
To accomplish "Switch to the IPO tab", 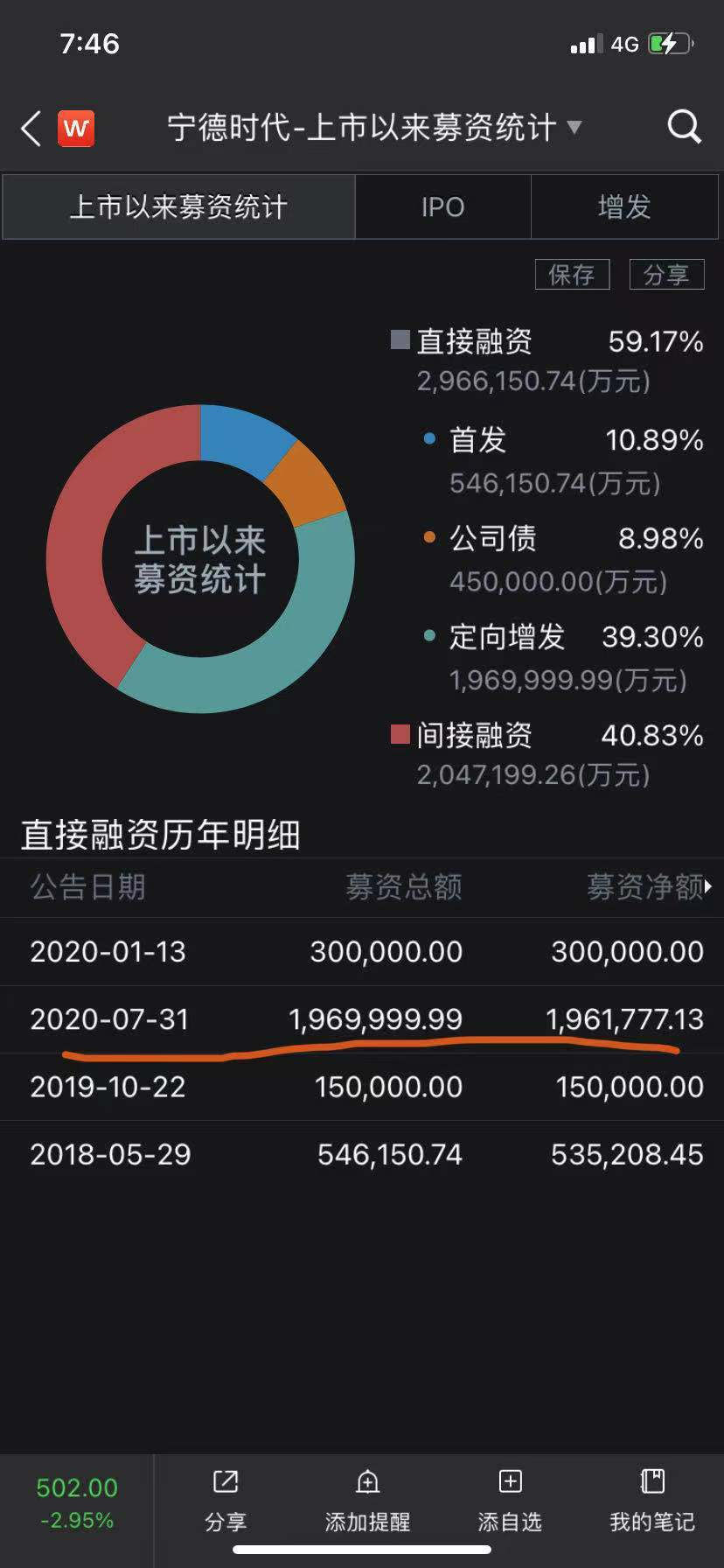I will (442, 207).
